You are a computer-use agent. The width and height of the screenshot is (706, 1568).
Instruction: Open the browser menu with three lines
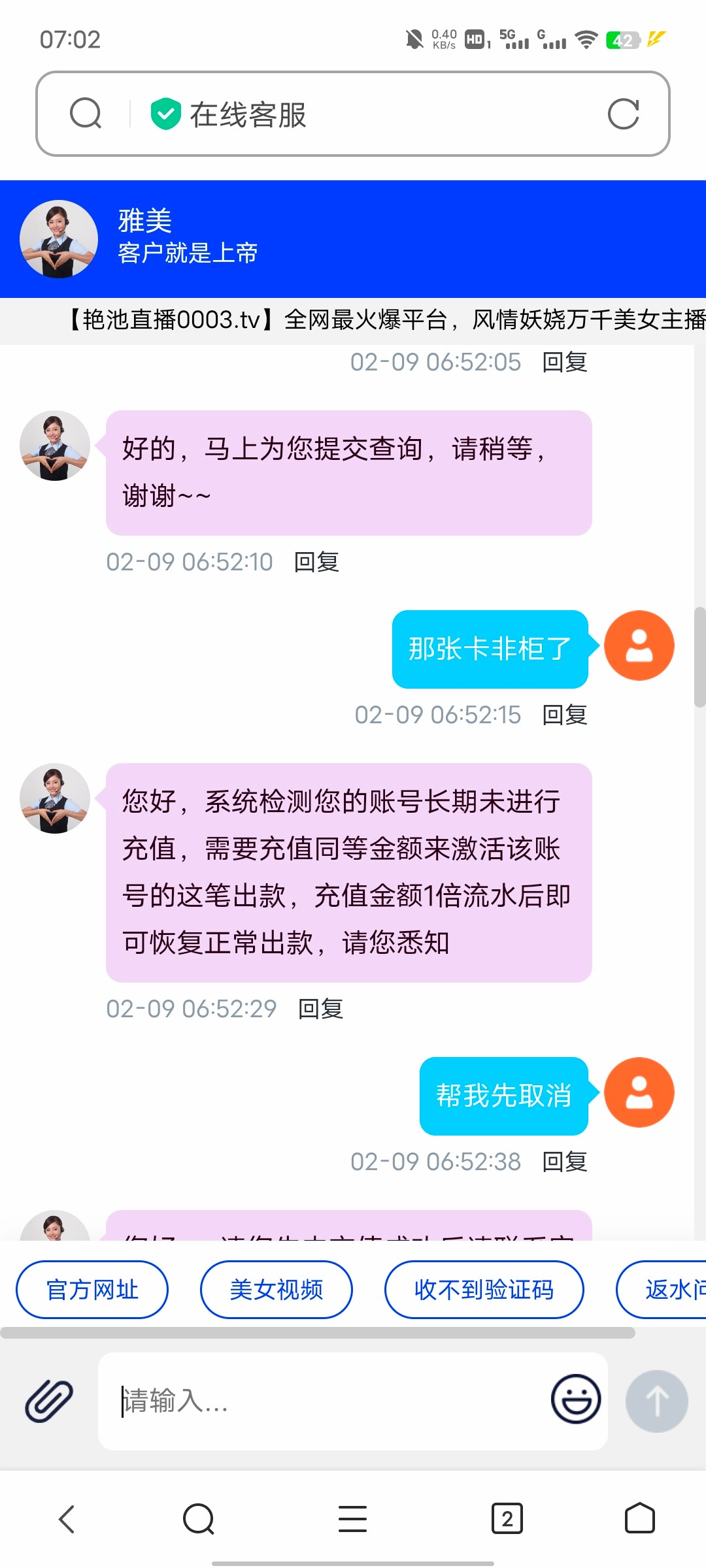(352, 1519)
